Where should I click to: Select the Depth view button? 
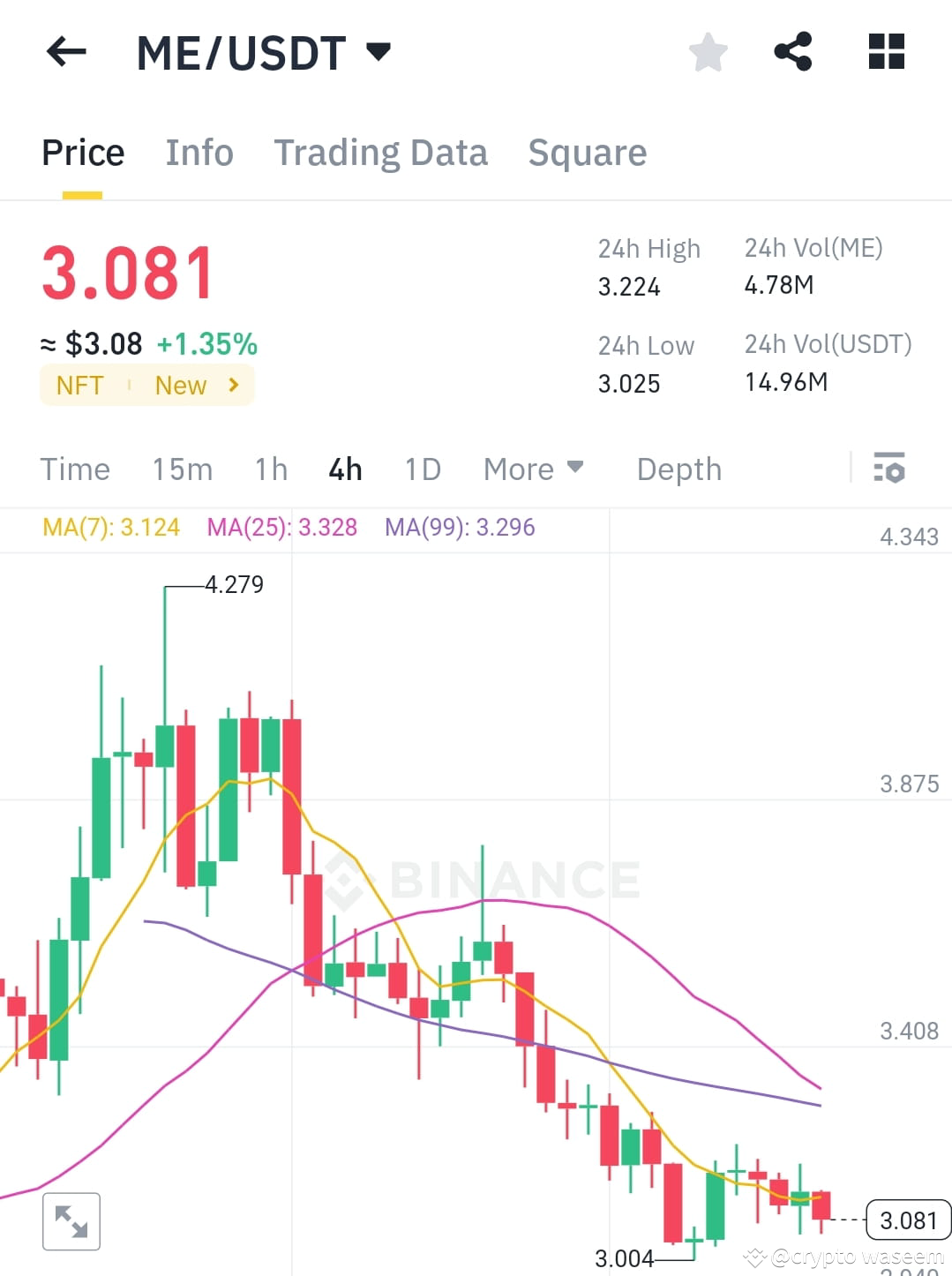[x=678, y=469]
